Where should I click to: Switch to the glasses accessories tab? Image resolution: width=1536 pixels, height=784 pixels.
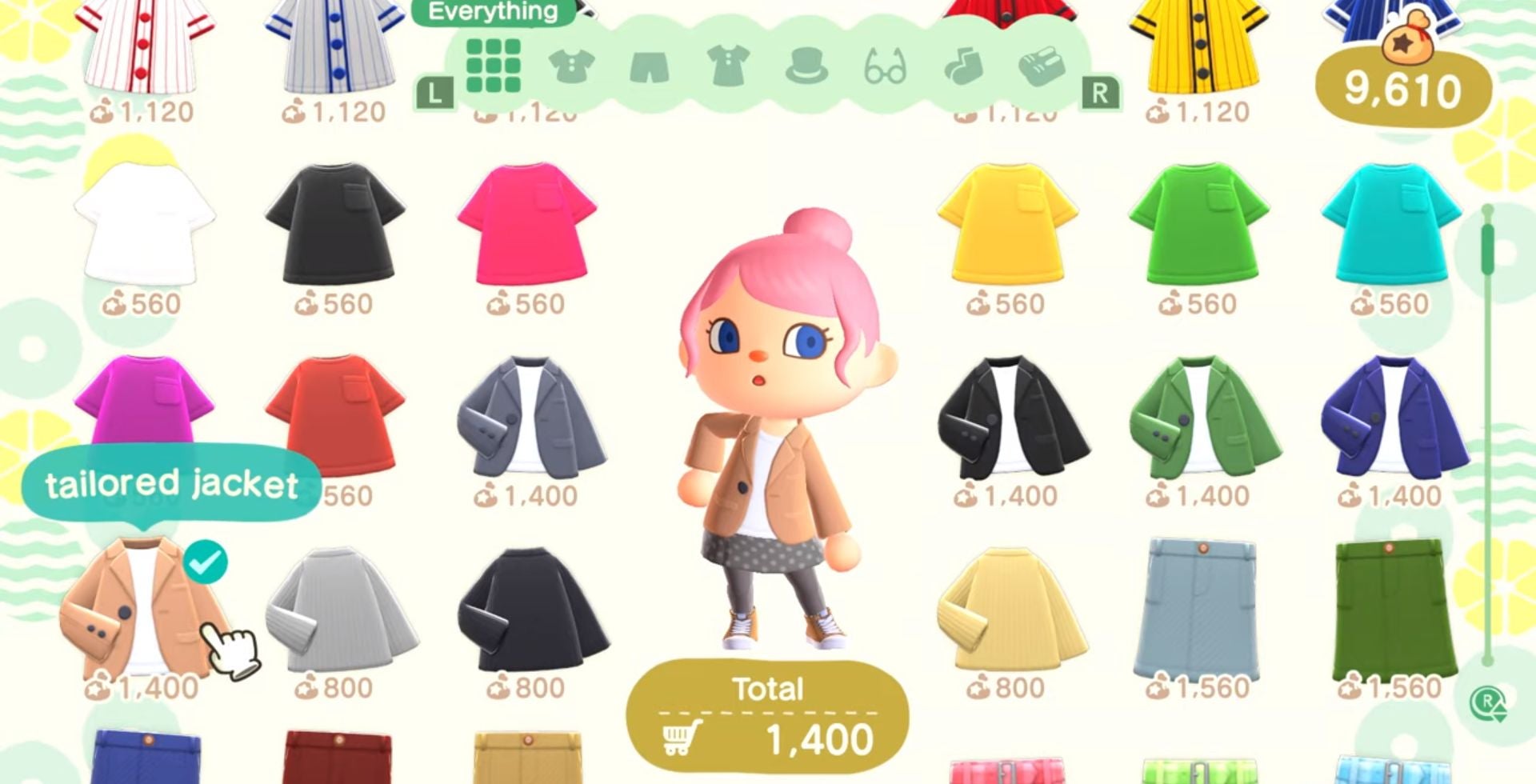point(885,67)
